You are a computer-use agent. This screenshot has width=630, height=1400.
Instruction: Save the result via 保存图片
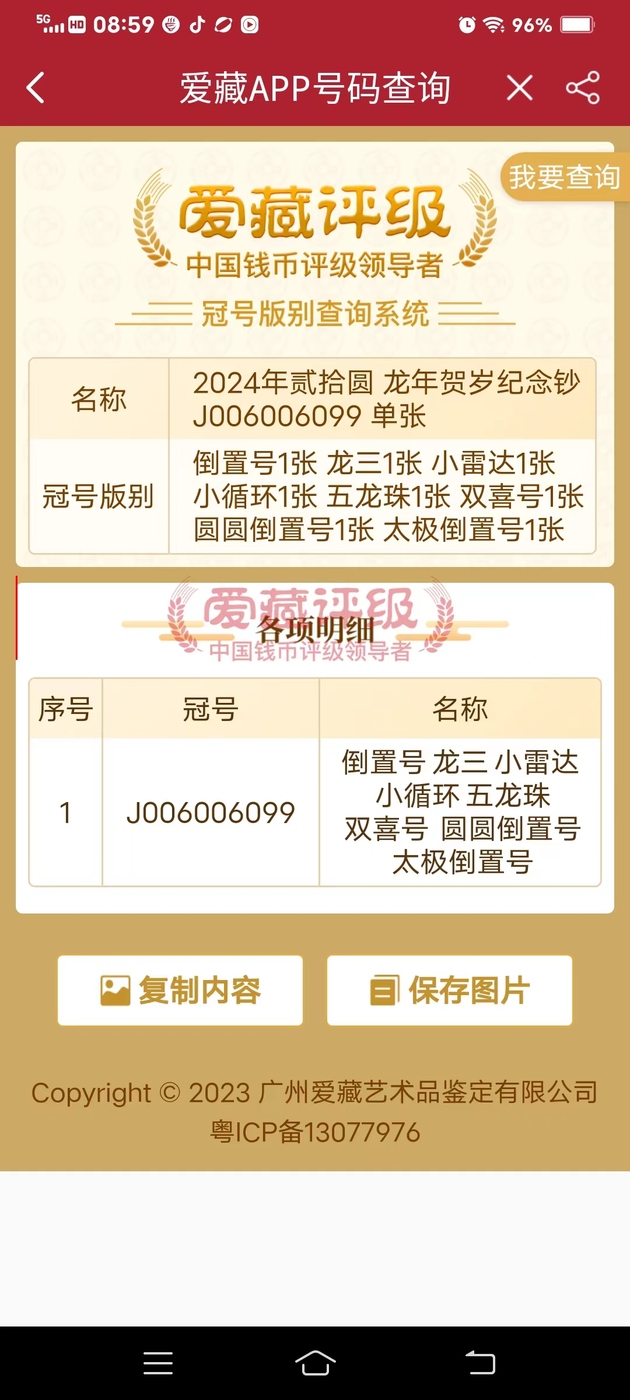pos(449,990)
